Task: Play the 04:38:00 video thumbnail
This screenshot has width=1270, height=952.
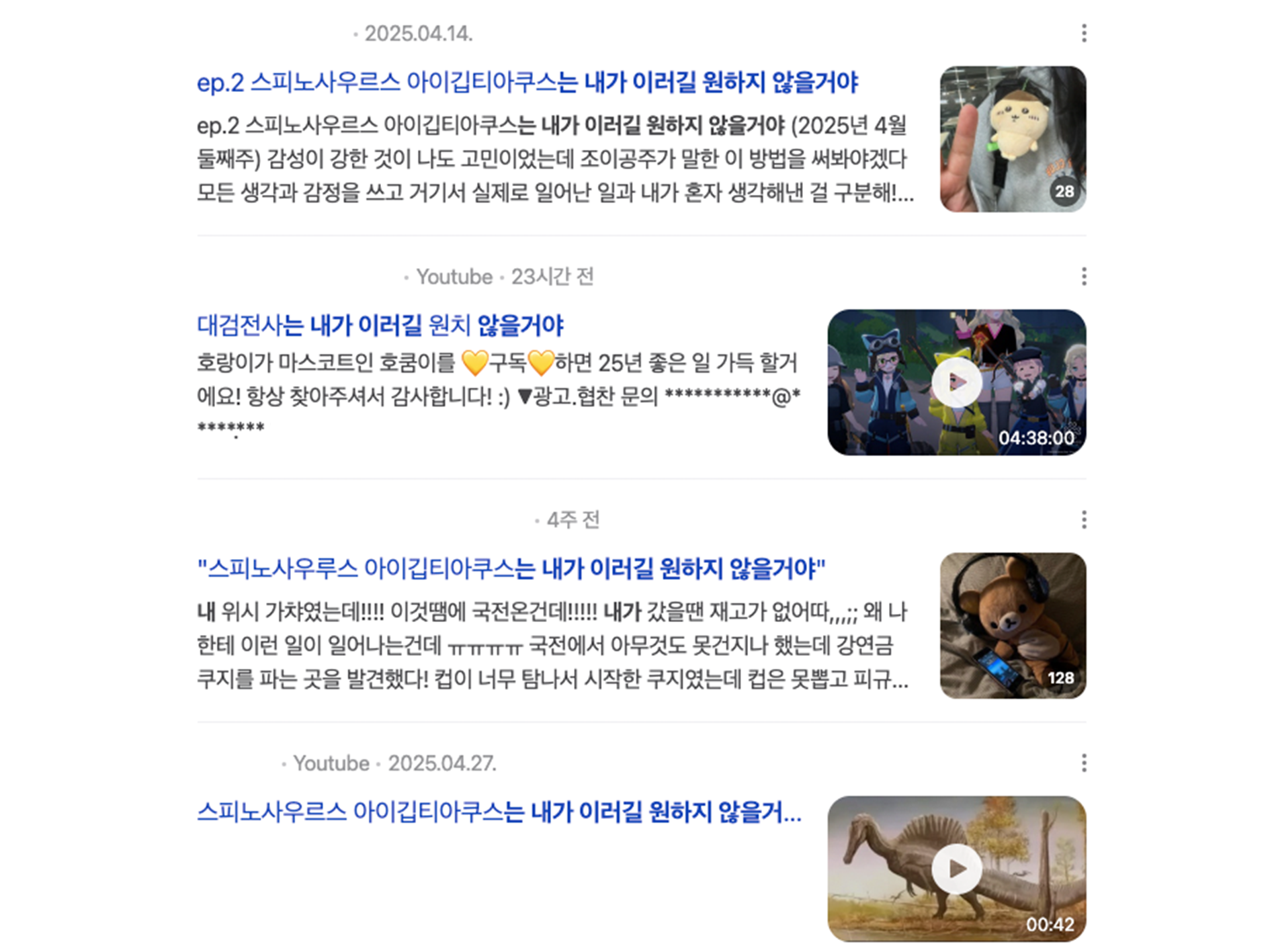Action: point(956,382)
